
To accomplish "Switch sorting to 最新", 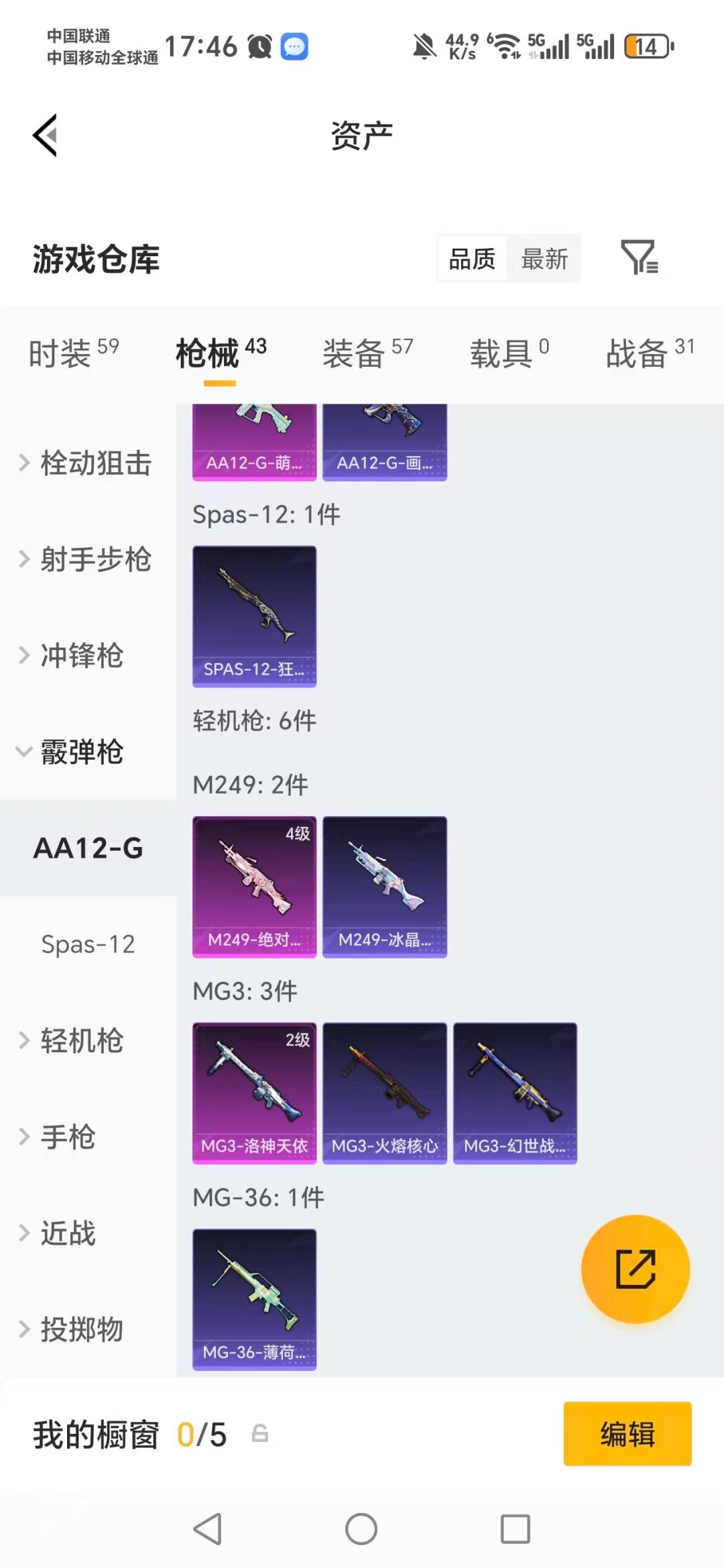I will [545, 258].
